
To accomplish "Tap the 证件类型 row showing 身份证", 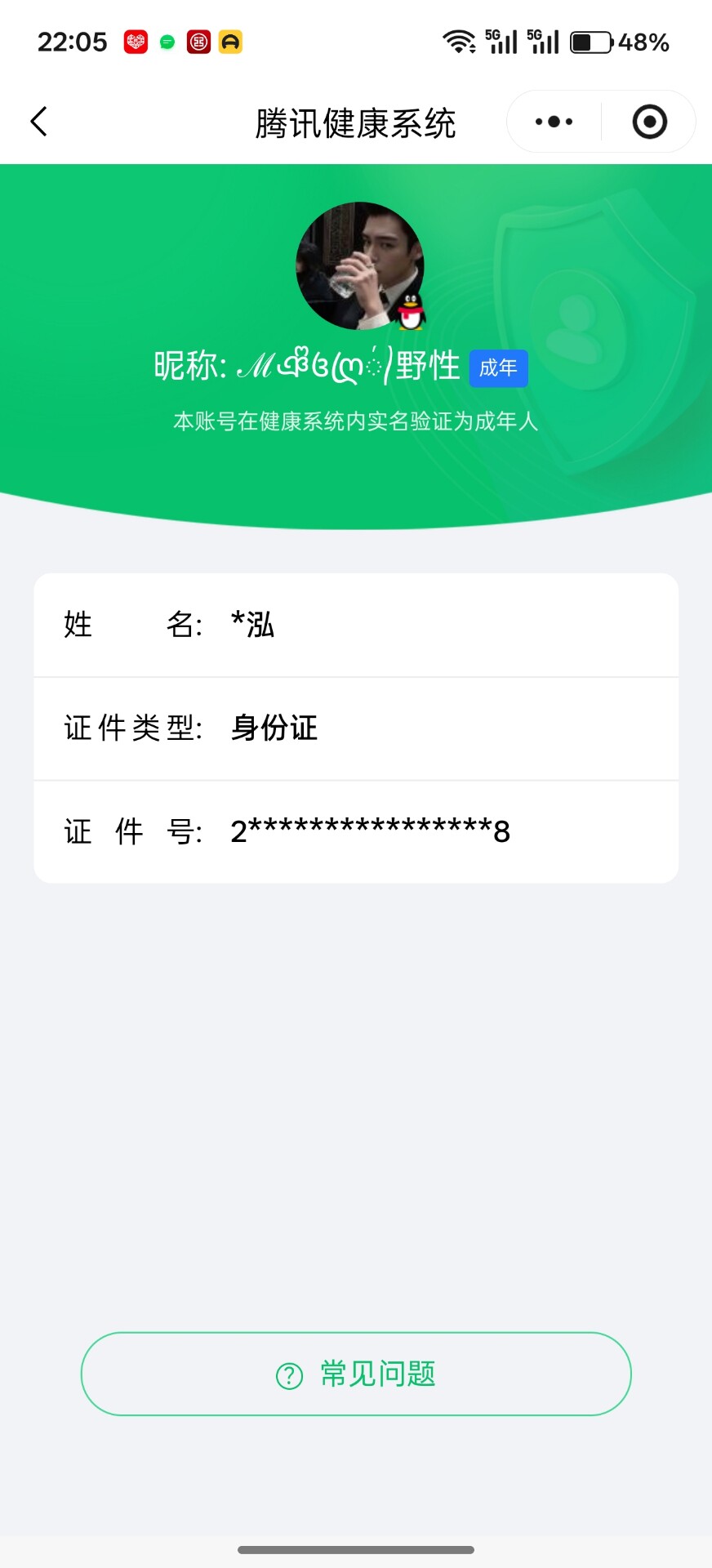I will click(x=355, y=728).
